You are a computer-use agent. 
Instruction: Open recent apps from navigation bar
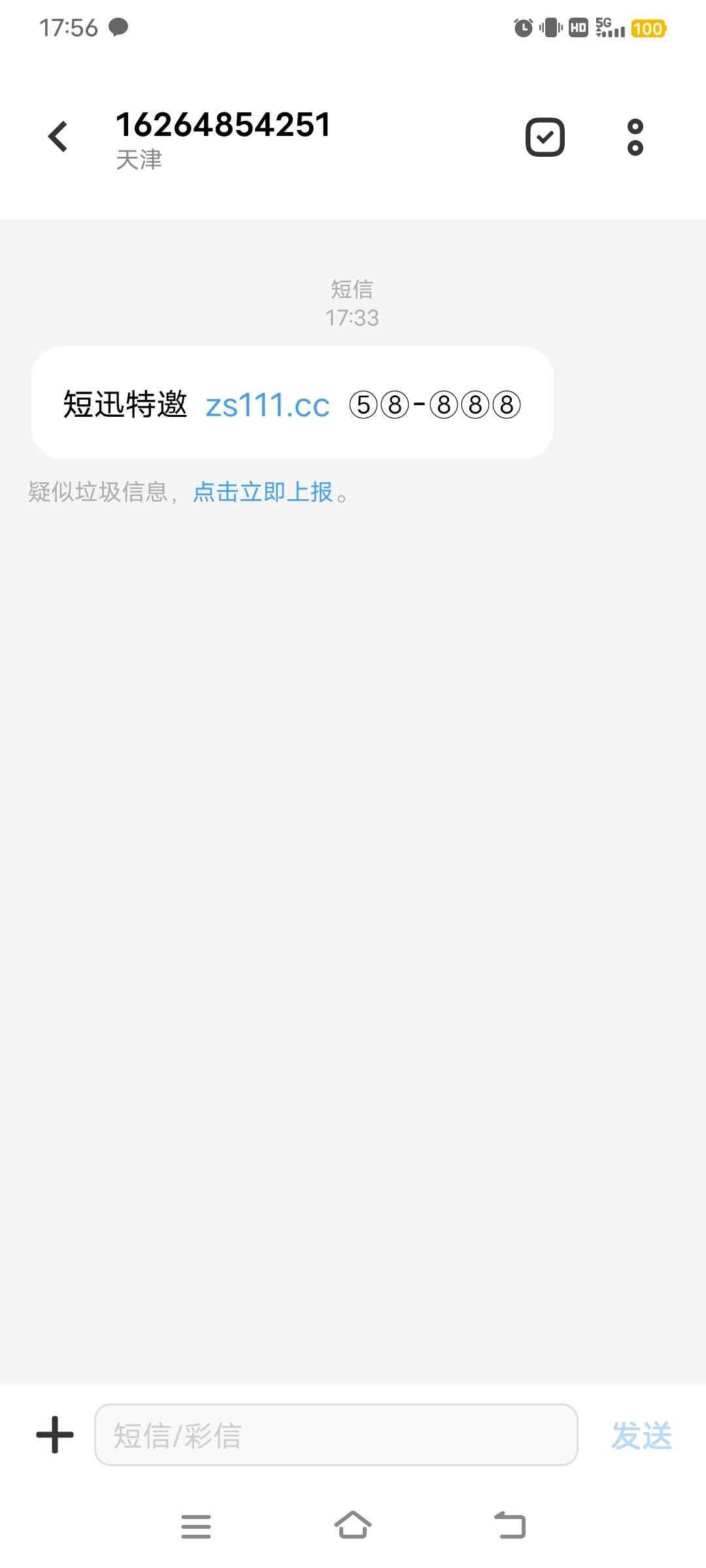pyautogui.click(x=196, y=1526)
